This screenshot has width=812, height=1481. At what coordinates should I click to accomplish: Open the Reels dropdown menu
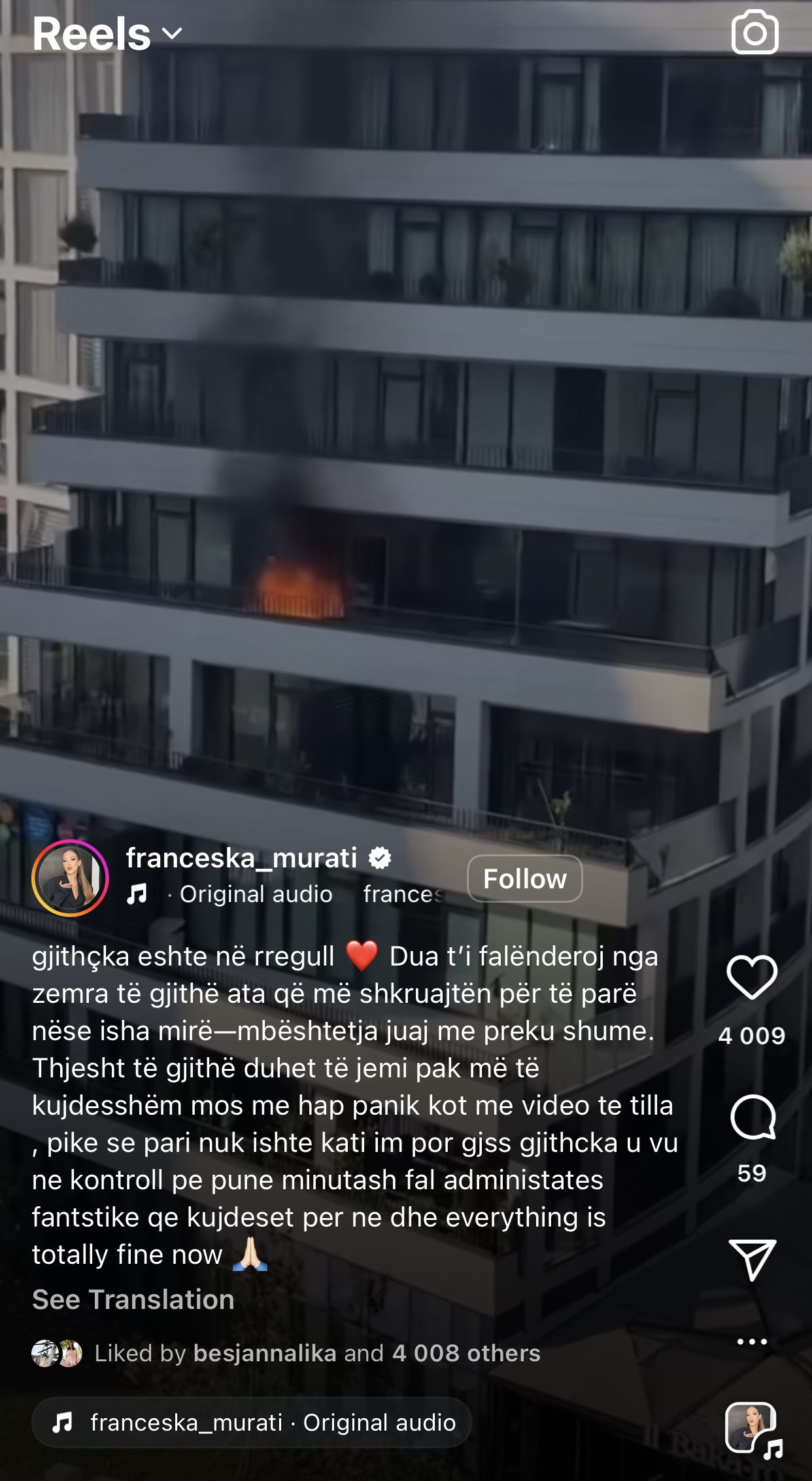(x=108, y=34)
